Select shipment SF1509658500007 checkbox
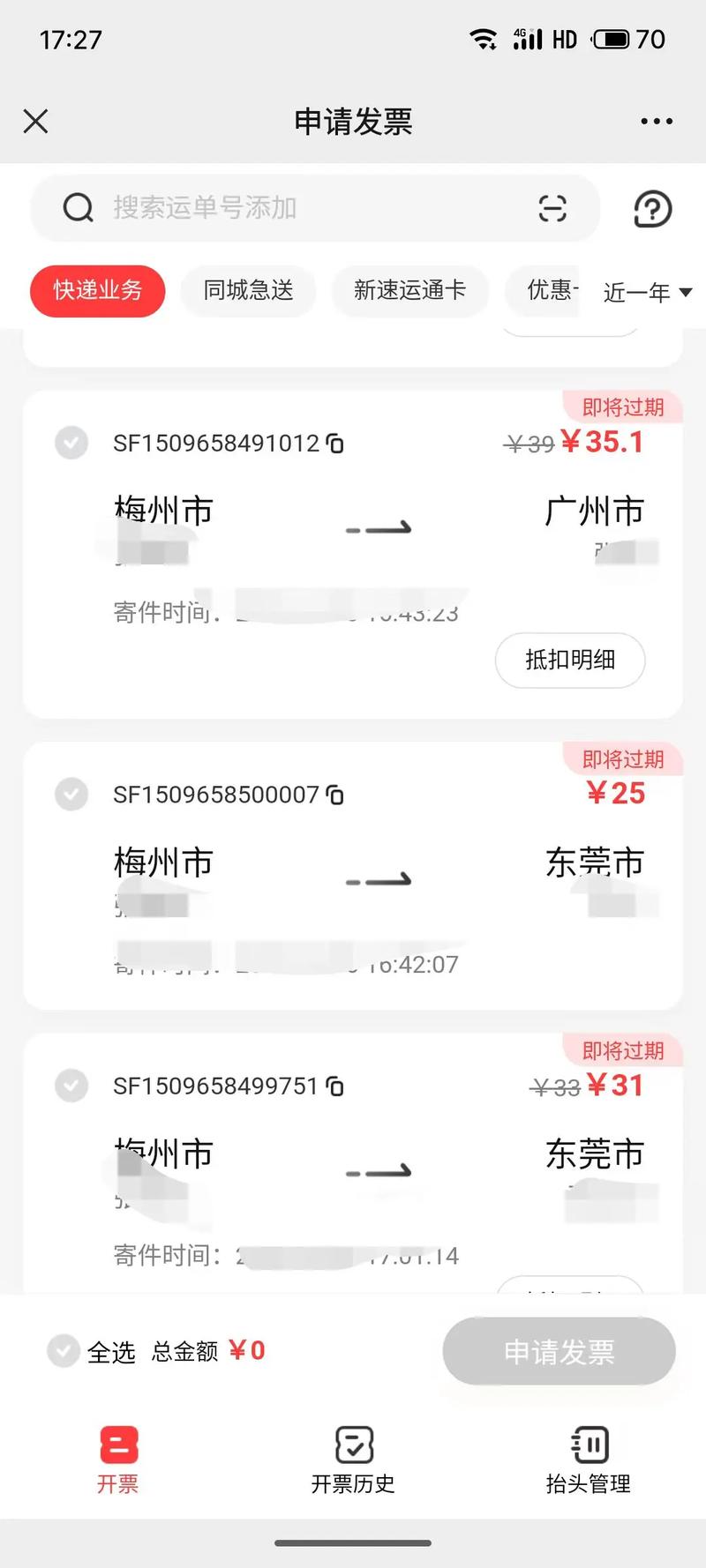 coord(71,795)
